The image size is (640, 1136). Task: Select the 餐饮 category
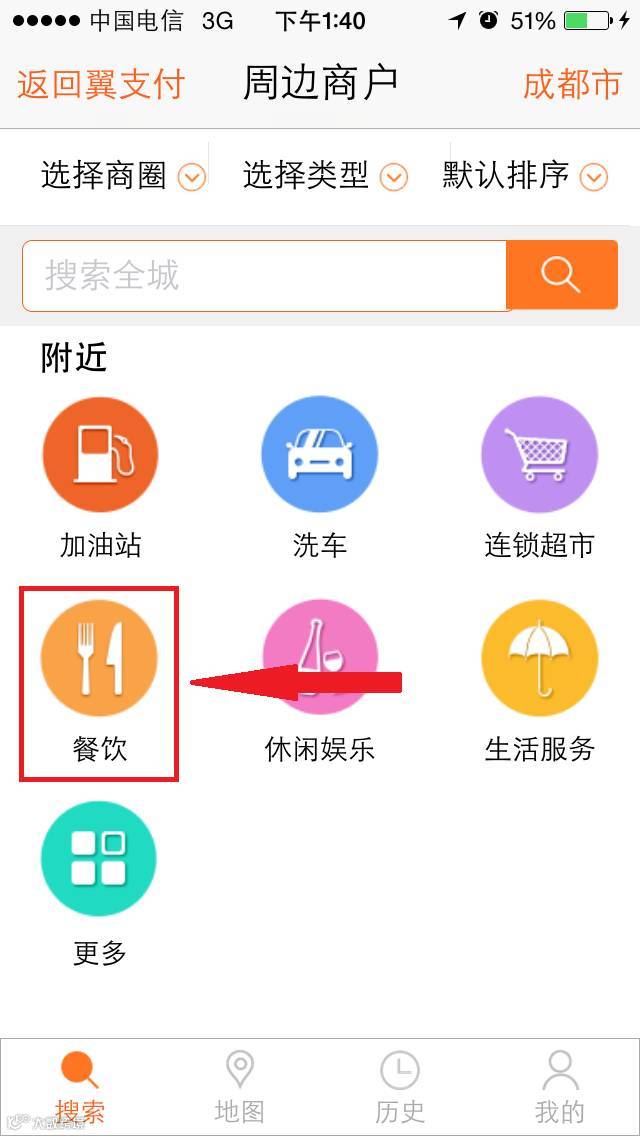(x=99, y=682)
